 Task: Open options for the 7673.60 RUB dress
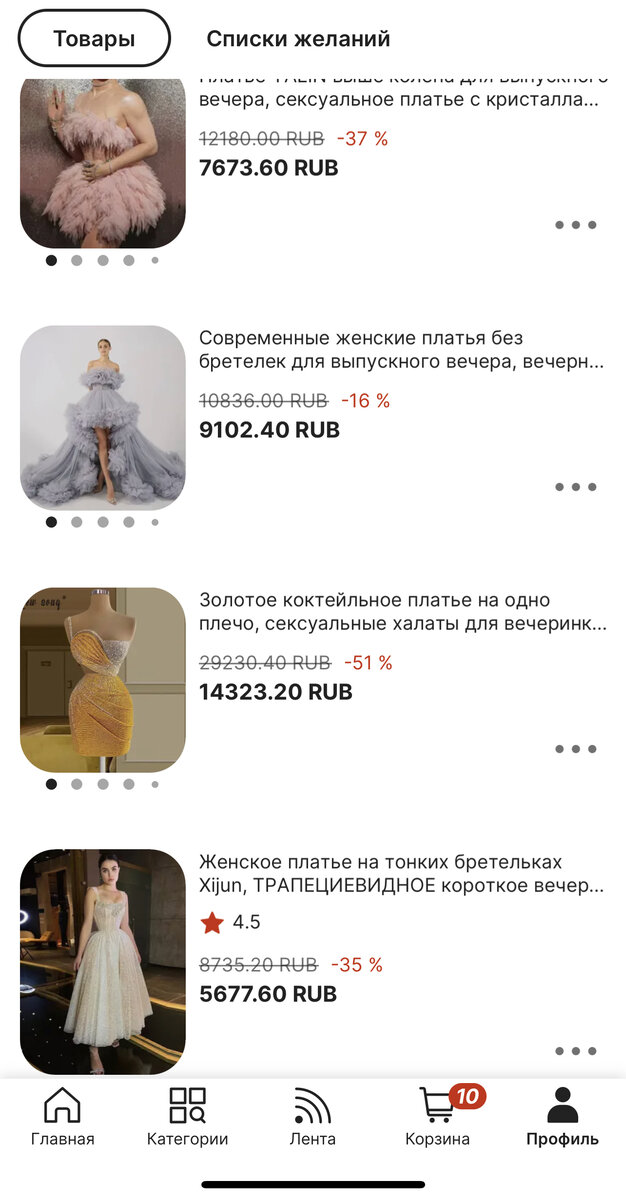coord(576,225)
